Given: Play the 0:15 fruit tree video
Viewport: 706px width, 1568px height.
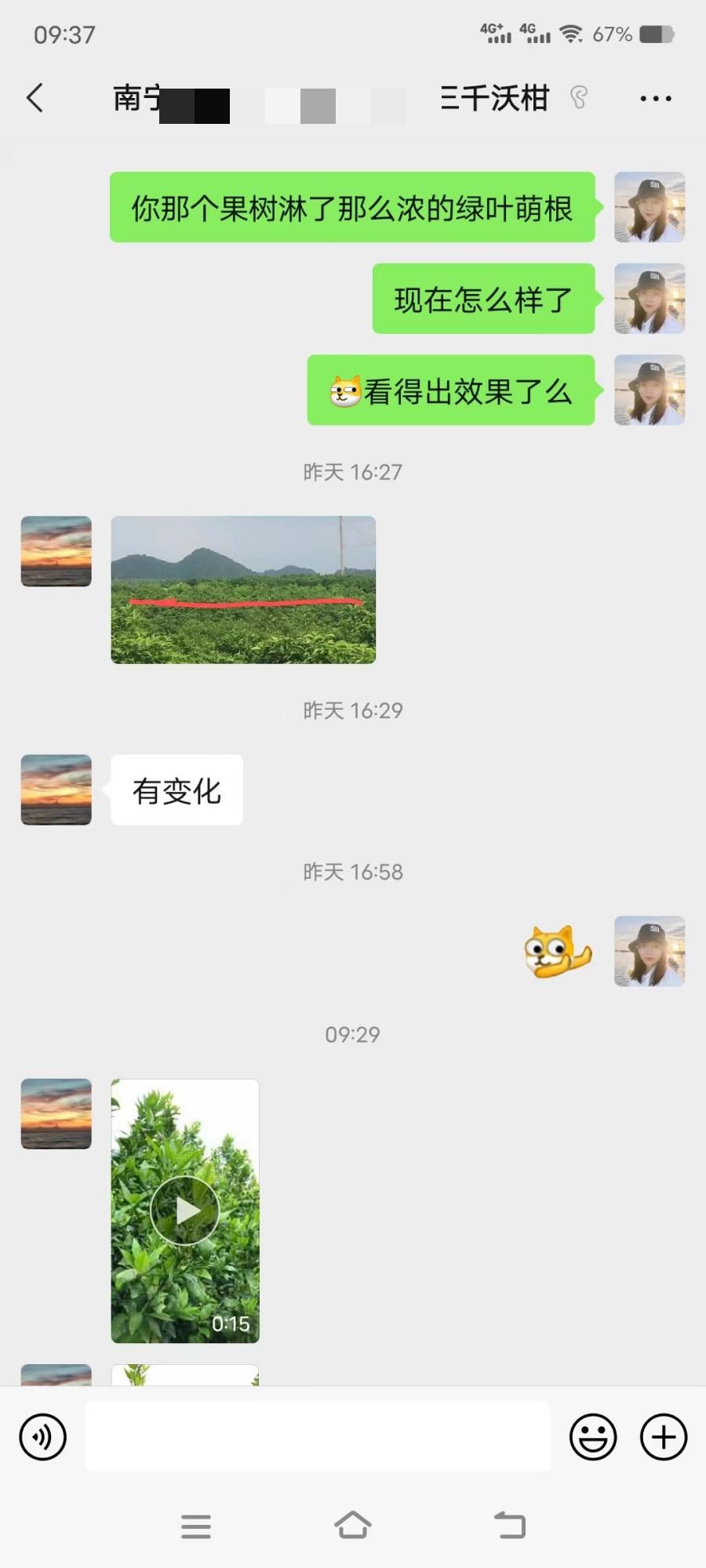Looking at the screenshot, I should pyautogui.click(x=185, y=1210).
